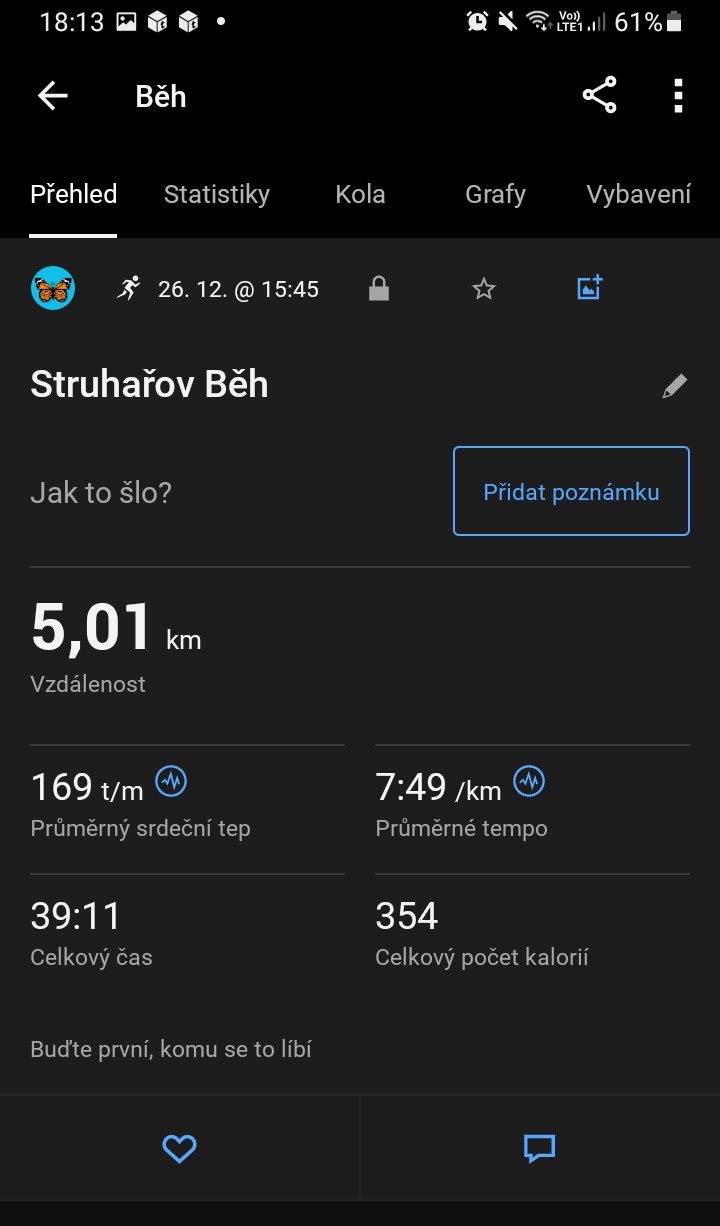Image resolution: width=720 pixels, height=1226 pixels.
Task: Go back using the top arrow
Action: pos(53,96)
